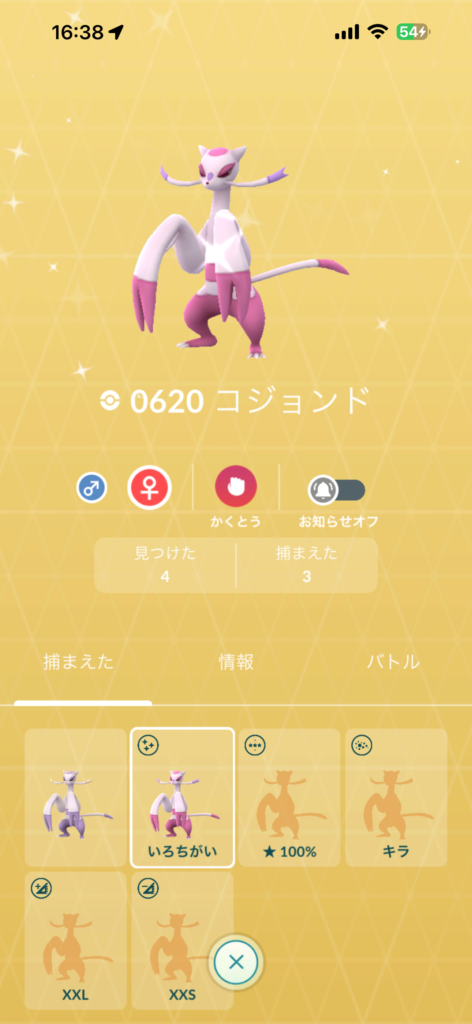
Task: Select the female gender icon
Action: (x=149, y=487)
